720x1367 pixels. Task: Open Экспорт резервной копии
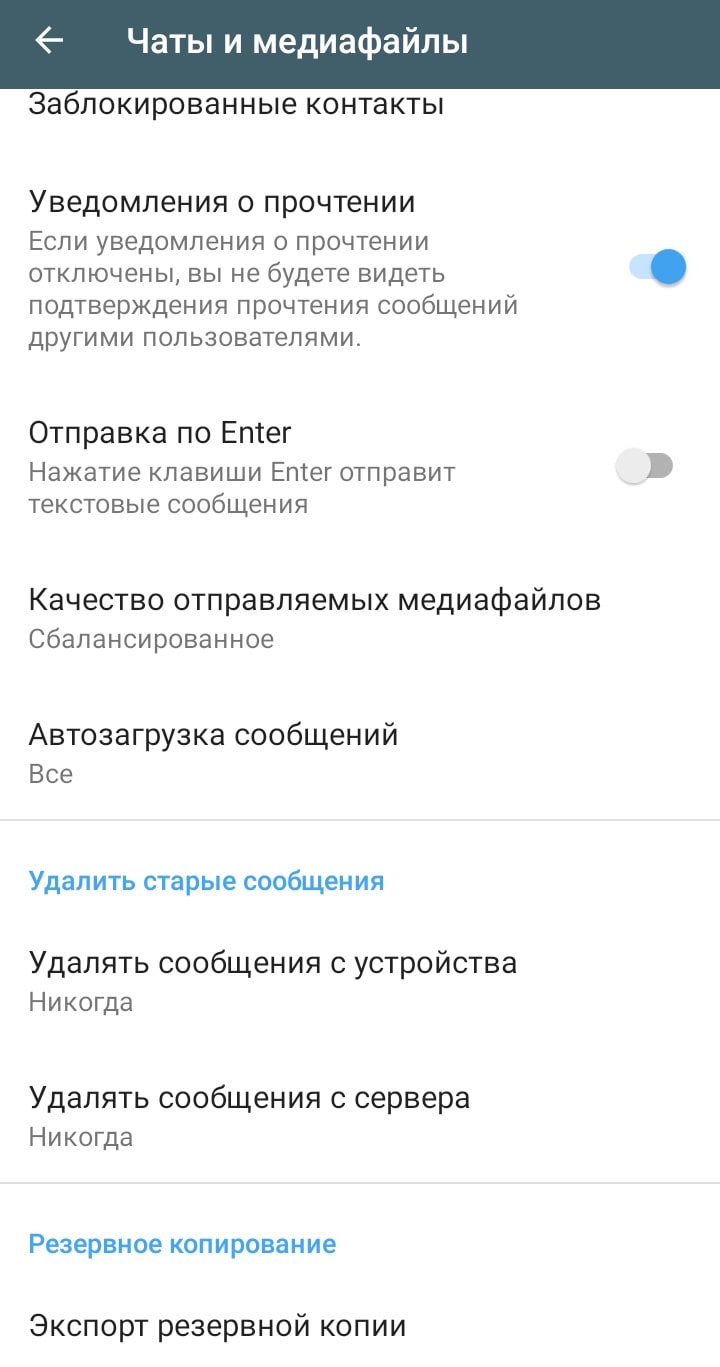pyautogui.click(x=217, y=1326)
